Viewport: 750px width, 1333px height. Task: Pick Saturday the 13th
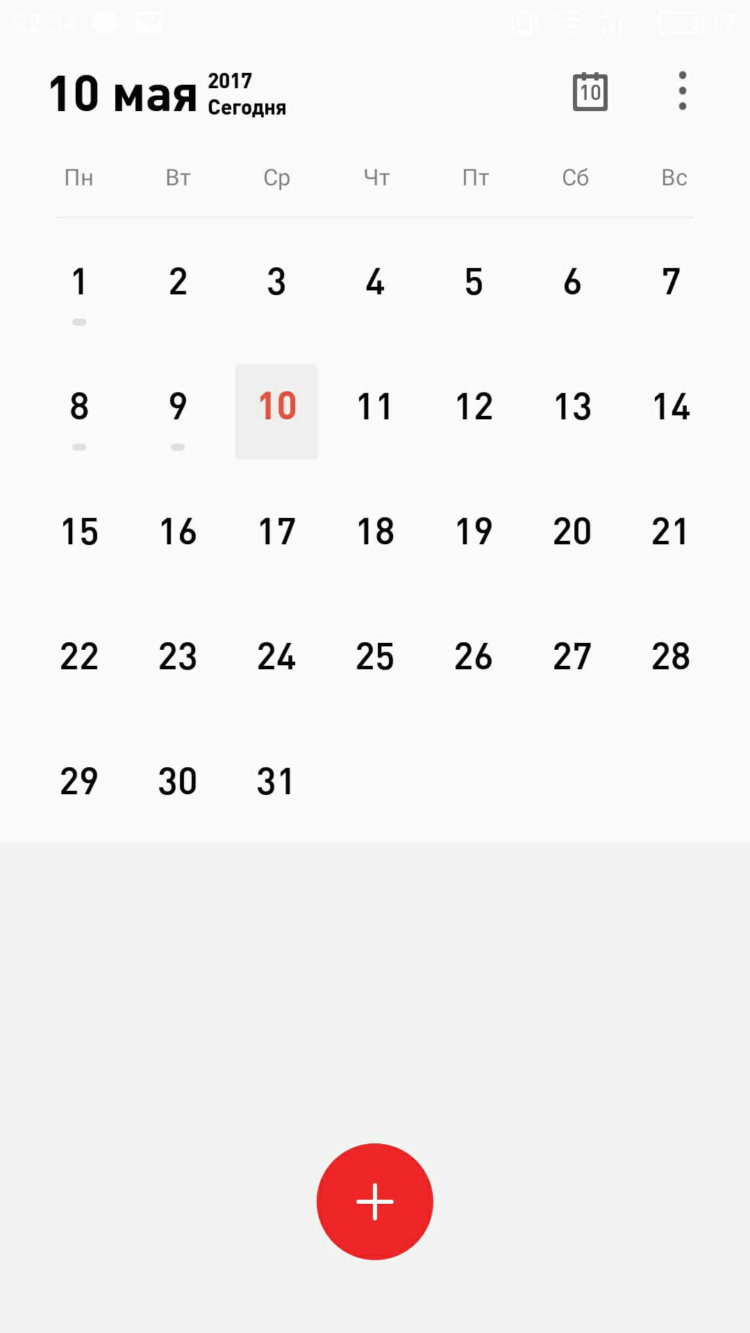(x=573, y=407)
